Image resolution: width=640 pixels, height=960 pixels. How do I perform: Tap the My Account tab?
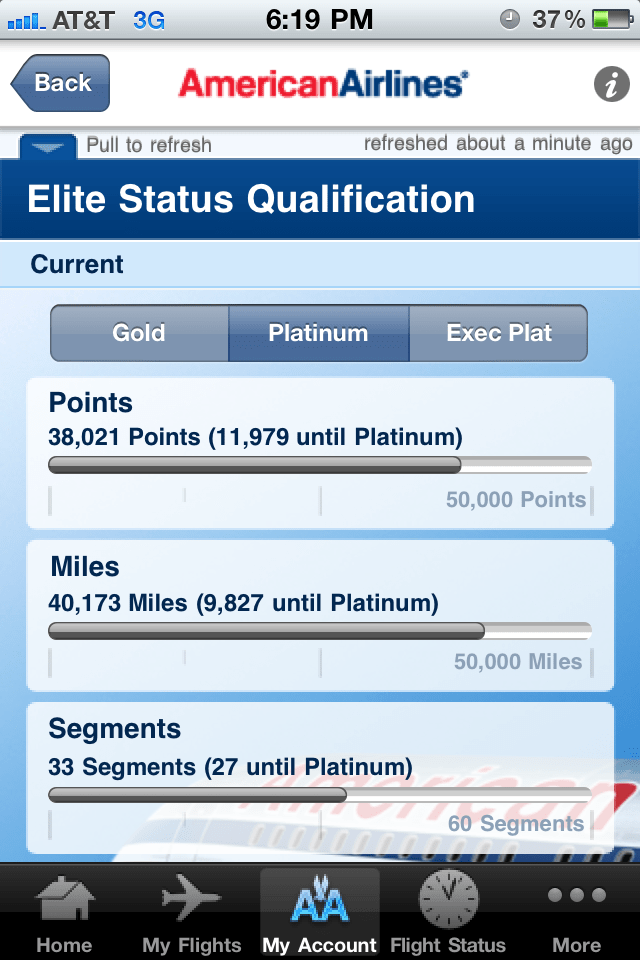point(320,912)
